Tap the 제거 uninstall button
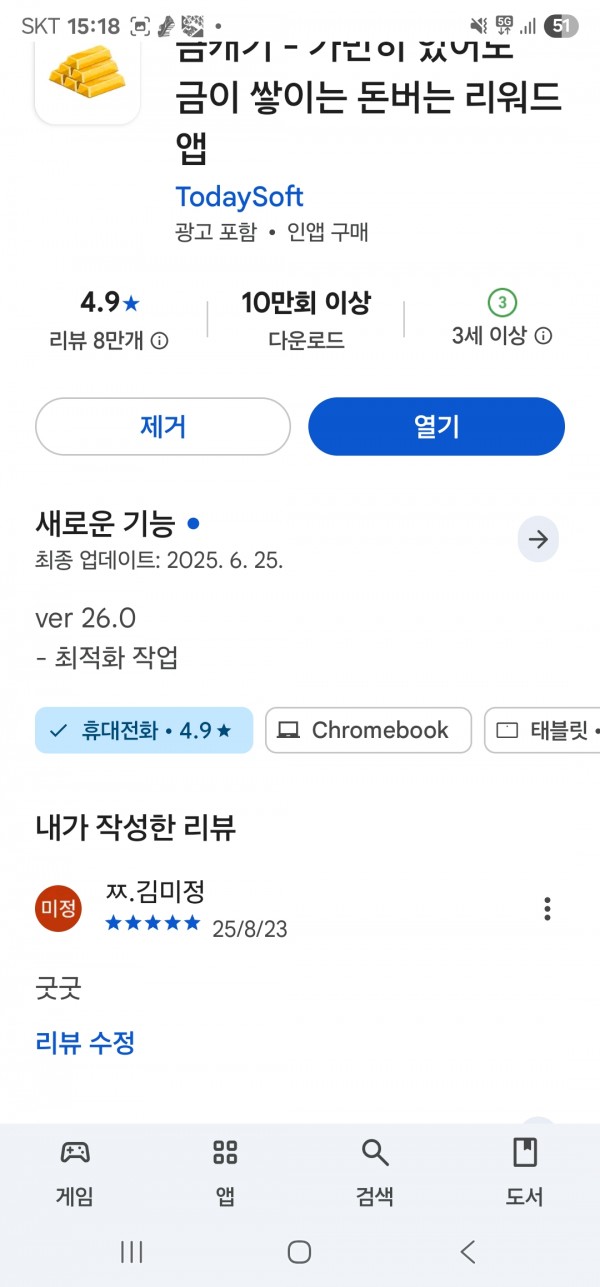The height and width of the screenshot is (1287, 600). (163, 427)
